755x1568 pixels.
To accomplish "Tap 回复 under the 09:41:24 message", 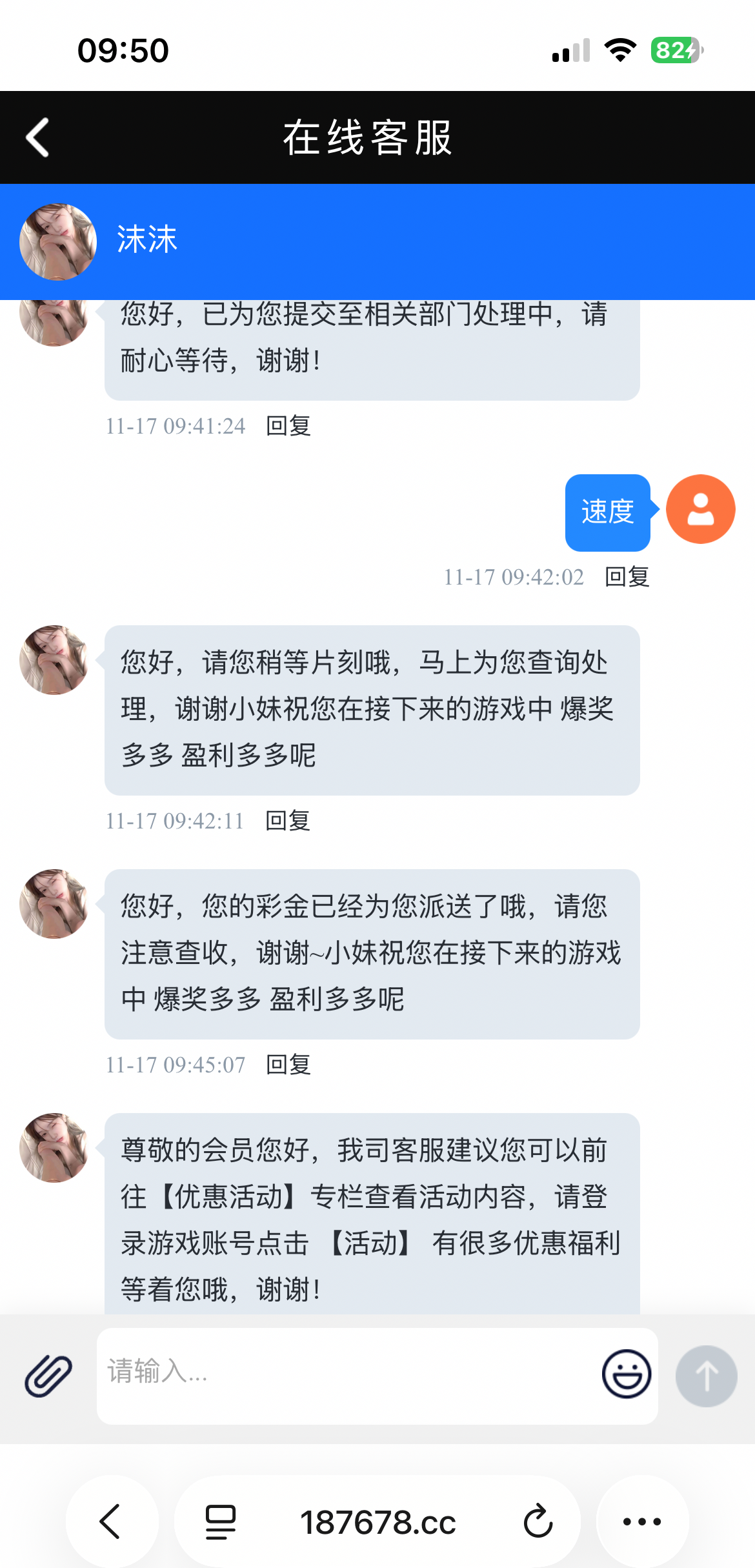I will (x=288, y=426).
